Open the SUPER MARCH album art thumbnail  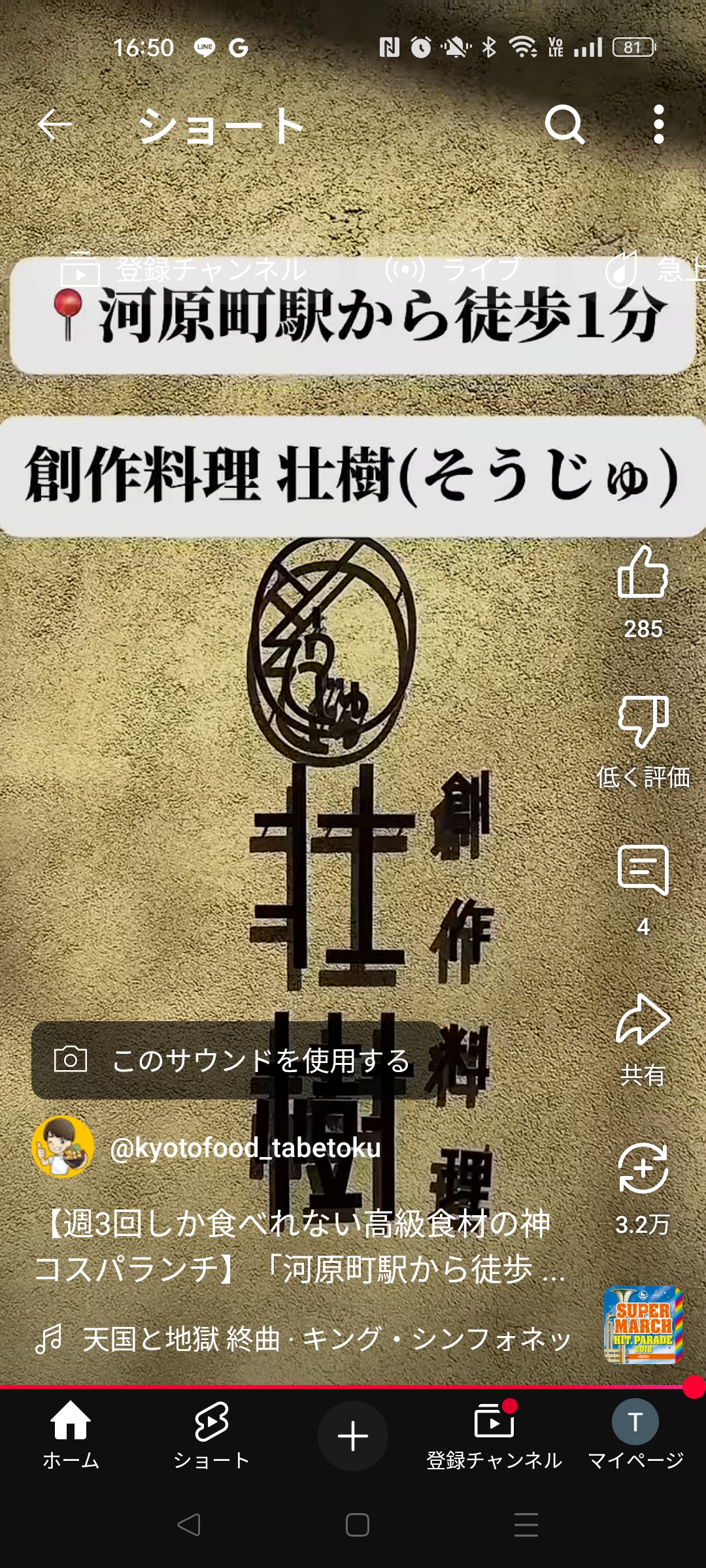(x=643, y=1325)
